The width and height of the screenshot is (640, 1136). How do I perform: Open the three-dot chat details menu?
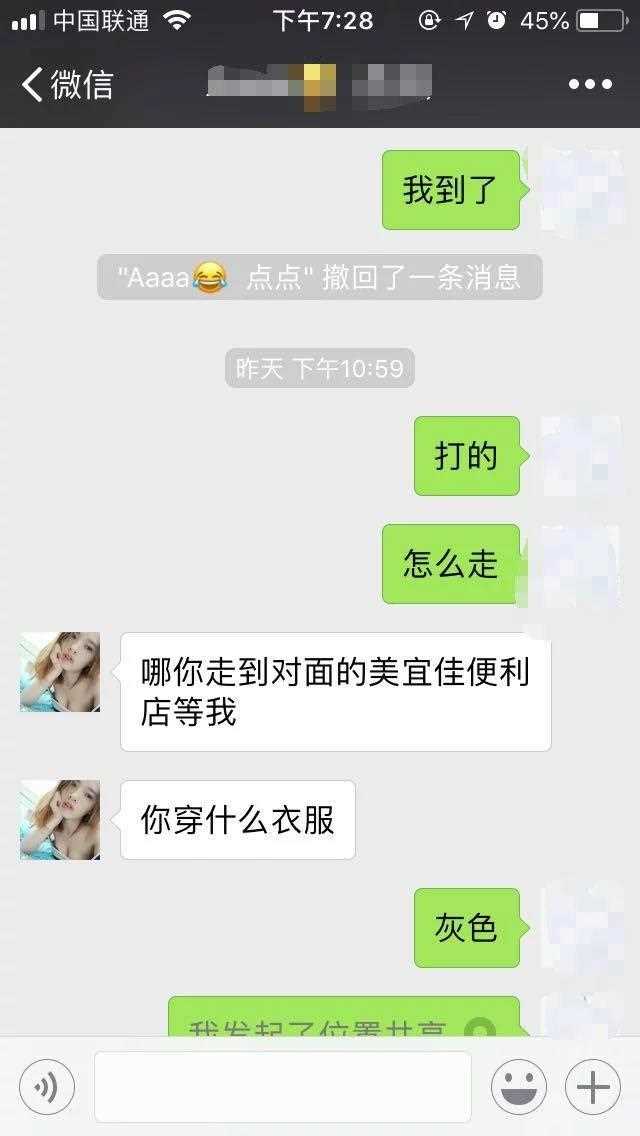click(590, 85)
